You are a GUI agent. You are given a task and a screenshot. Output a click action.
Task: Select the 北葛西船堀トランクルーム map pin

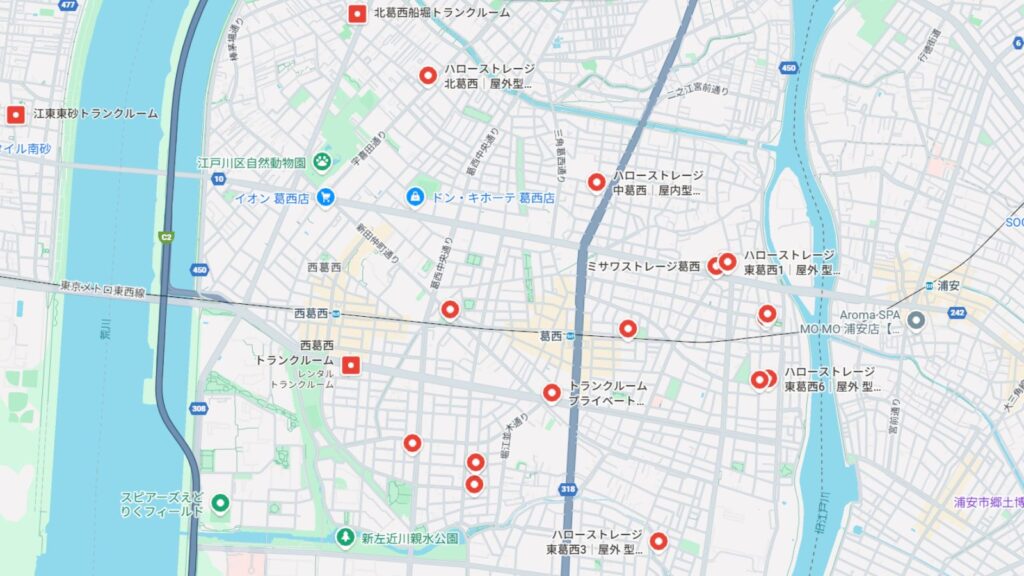pyautogui.click(x=356, y=14)
